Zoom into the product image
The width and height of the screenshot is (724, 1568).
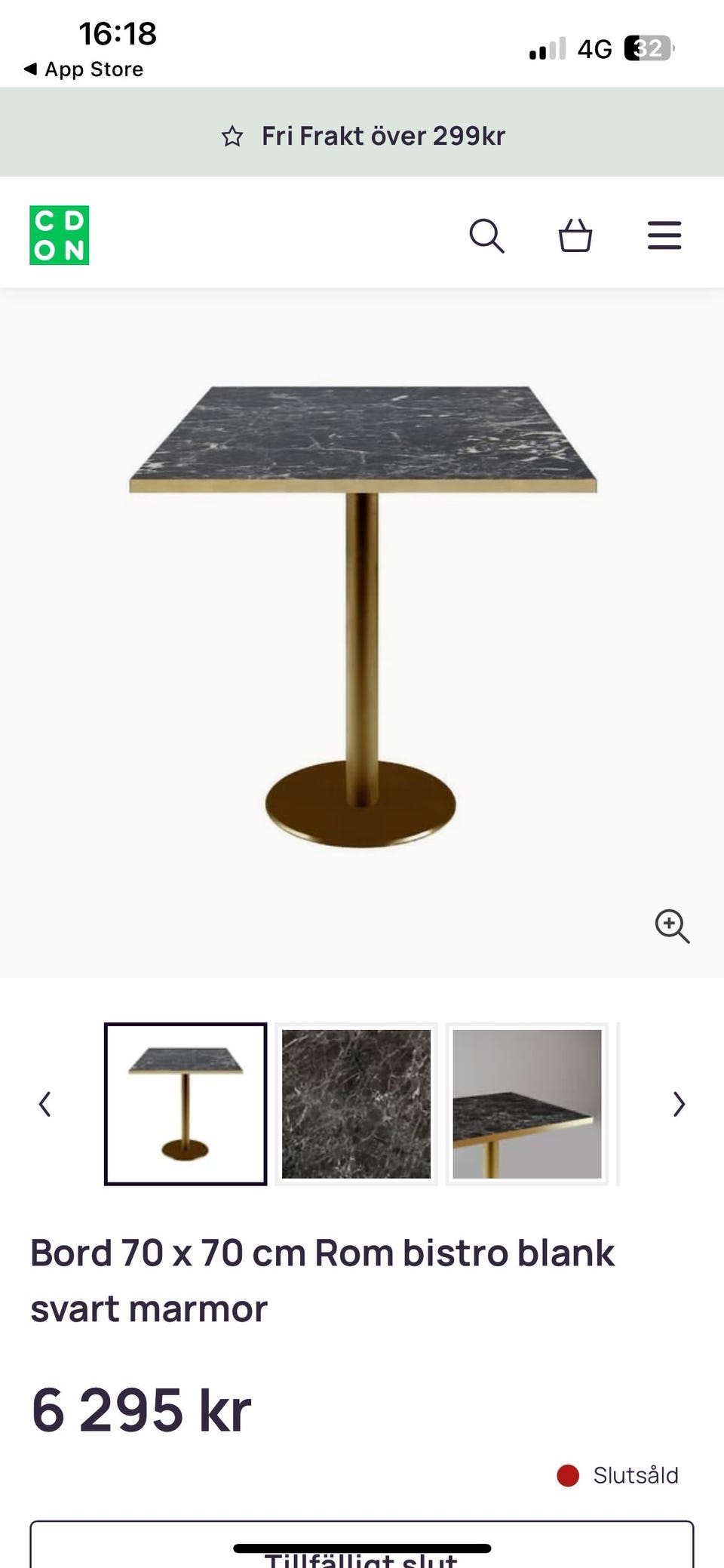pyautogui.click(x=672, y=926)
